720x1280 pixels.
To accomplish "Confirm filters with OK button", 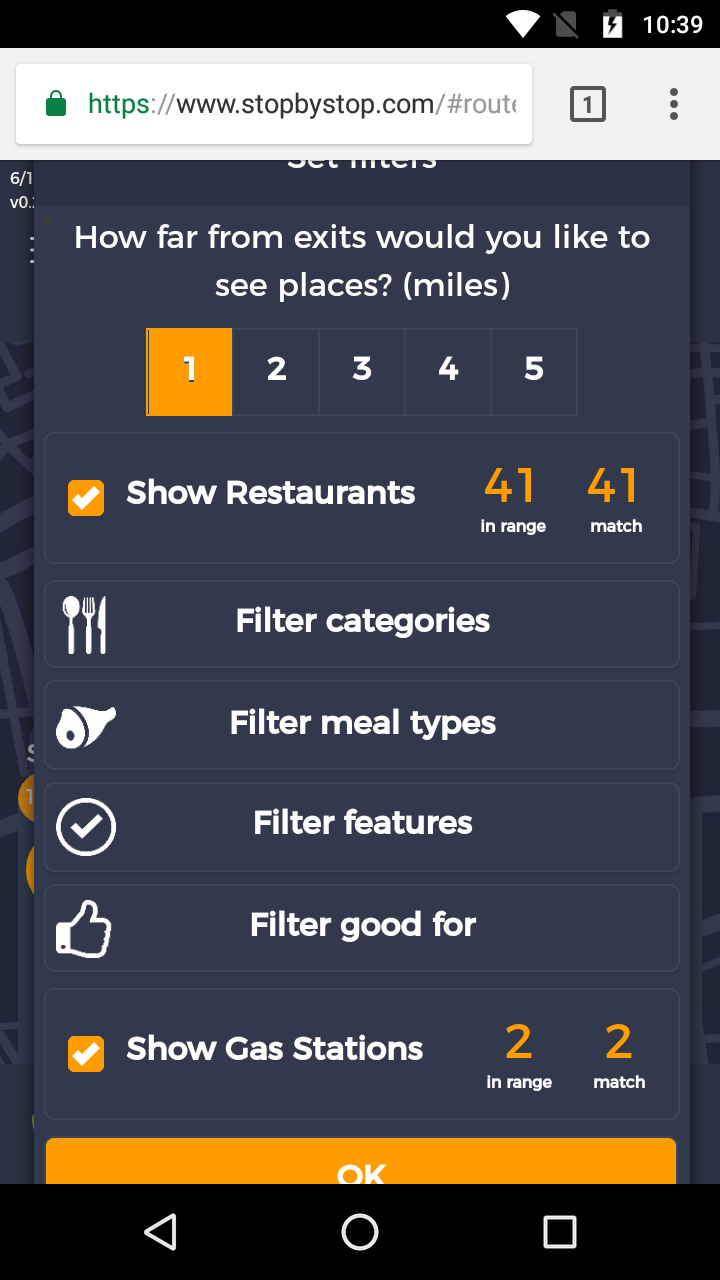I will (361, 1165).
